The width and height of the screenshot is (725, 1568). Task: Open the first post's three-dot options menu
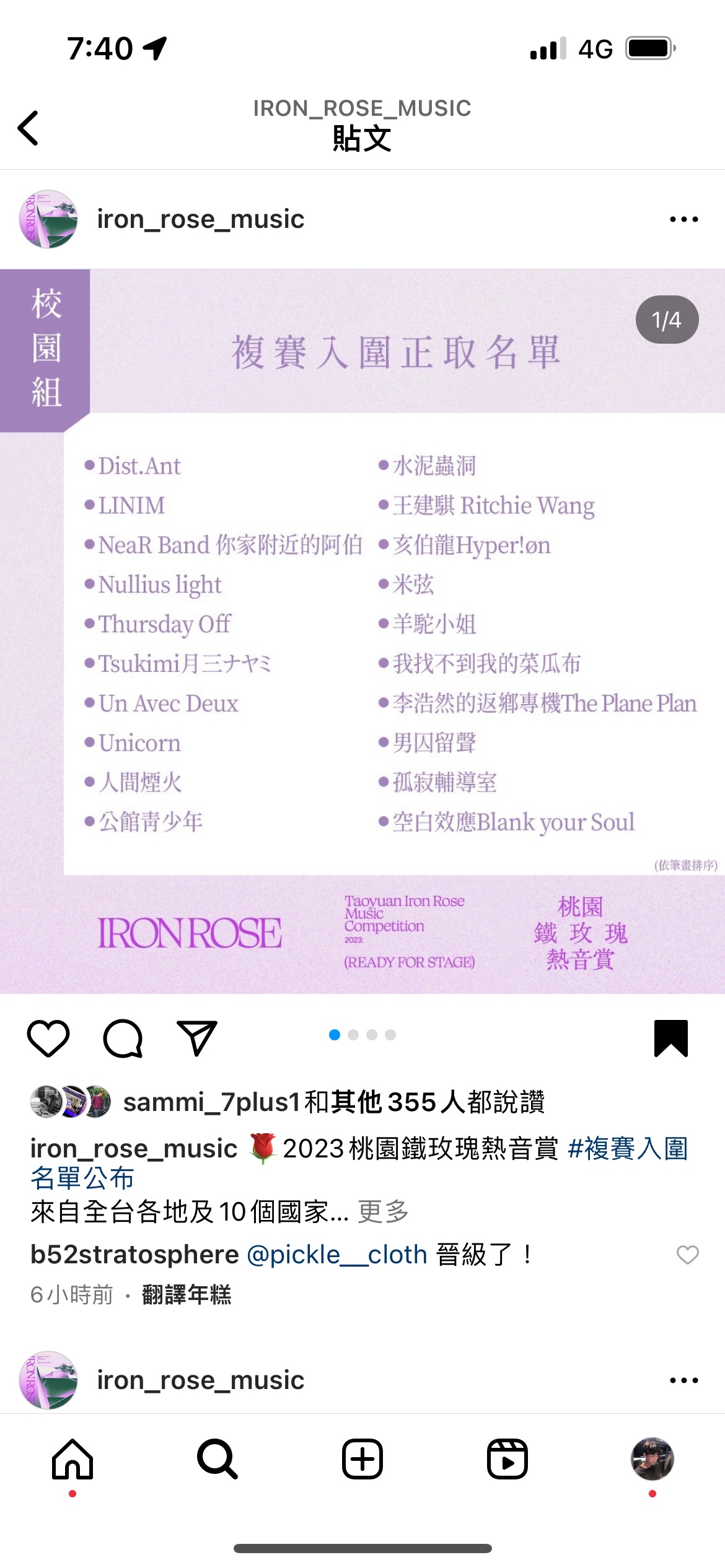click(683, 219)
